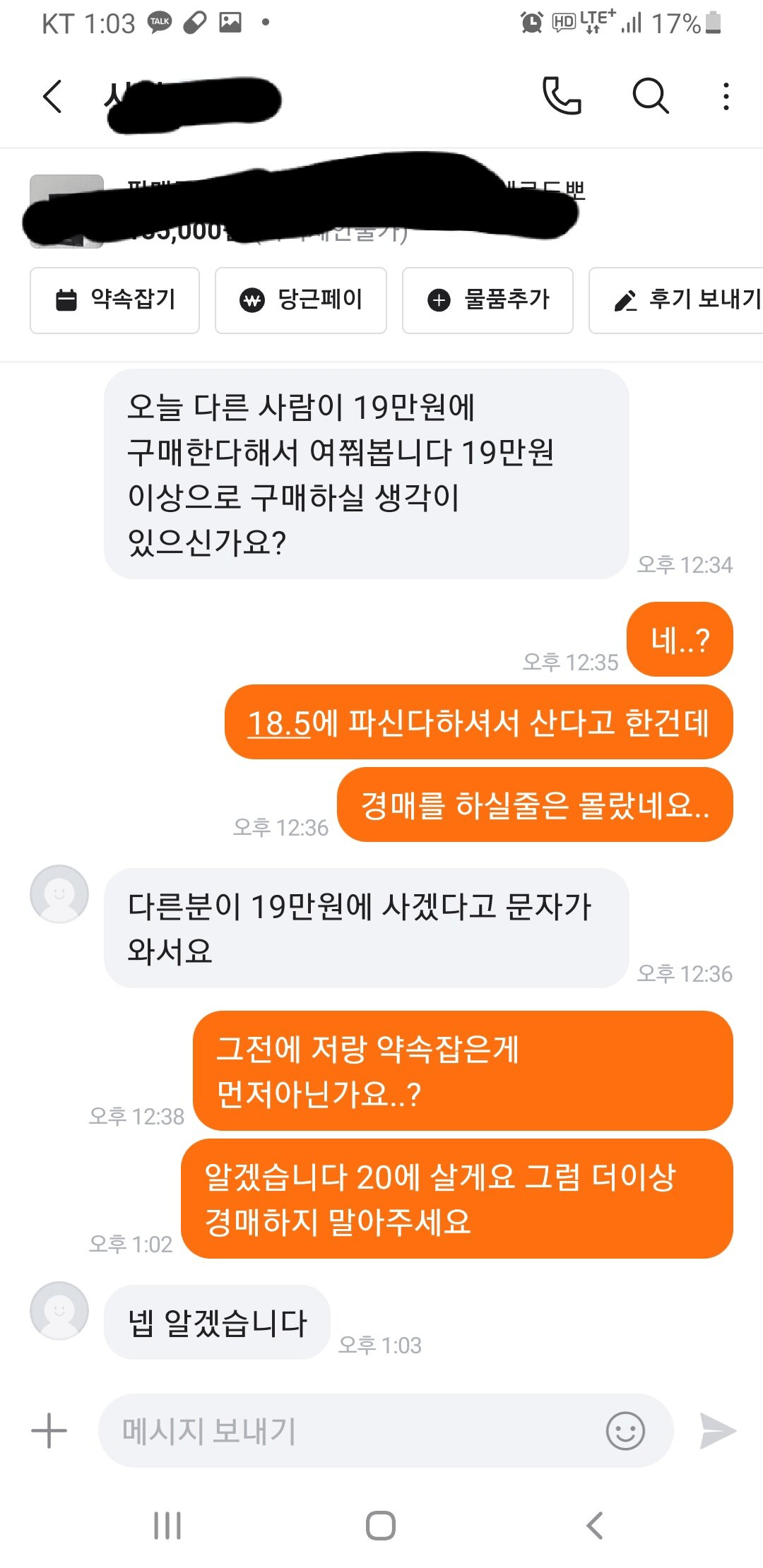Viewport: 763px width, 1568px height.
Task: Start a voice call with the seller
Action: (562, 96)
